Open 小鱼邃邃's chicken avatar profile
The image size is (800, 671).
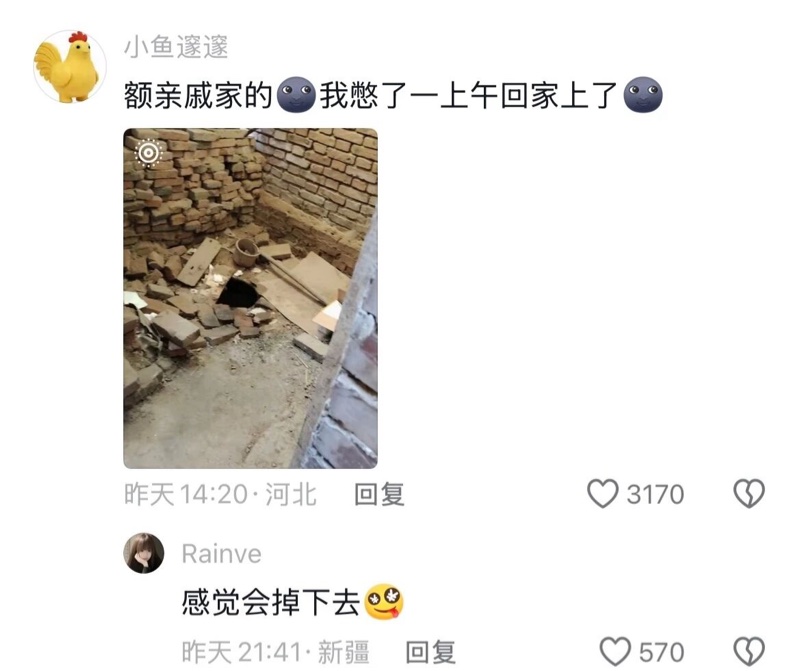pyautogui.click(x=69, y=66)
